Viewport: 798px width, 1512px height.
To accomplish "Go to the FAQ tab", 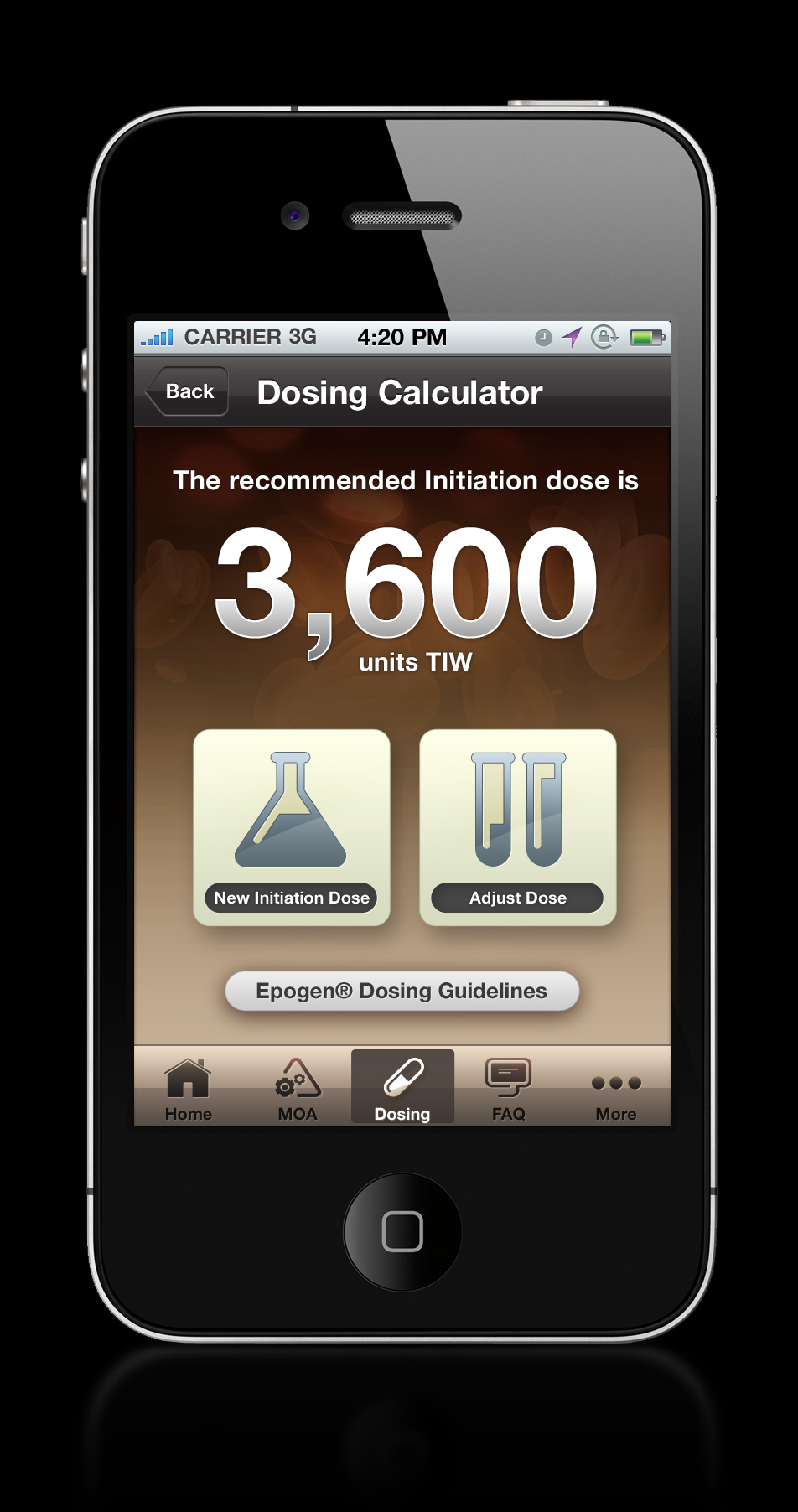I will (509, 1088).
